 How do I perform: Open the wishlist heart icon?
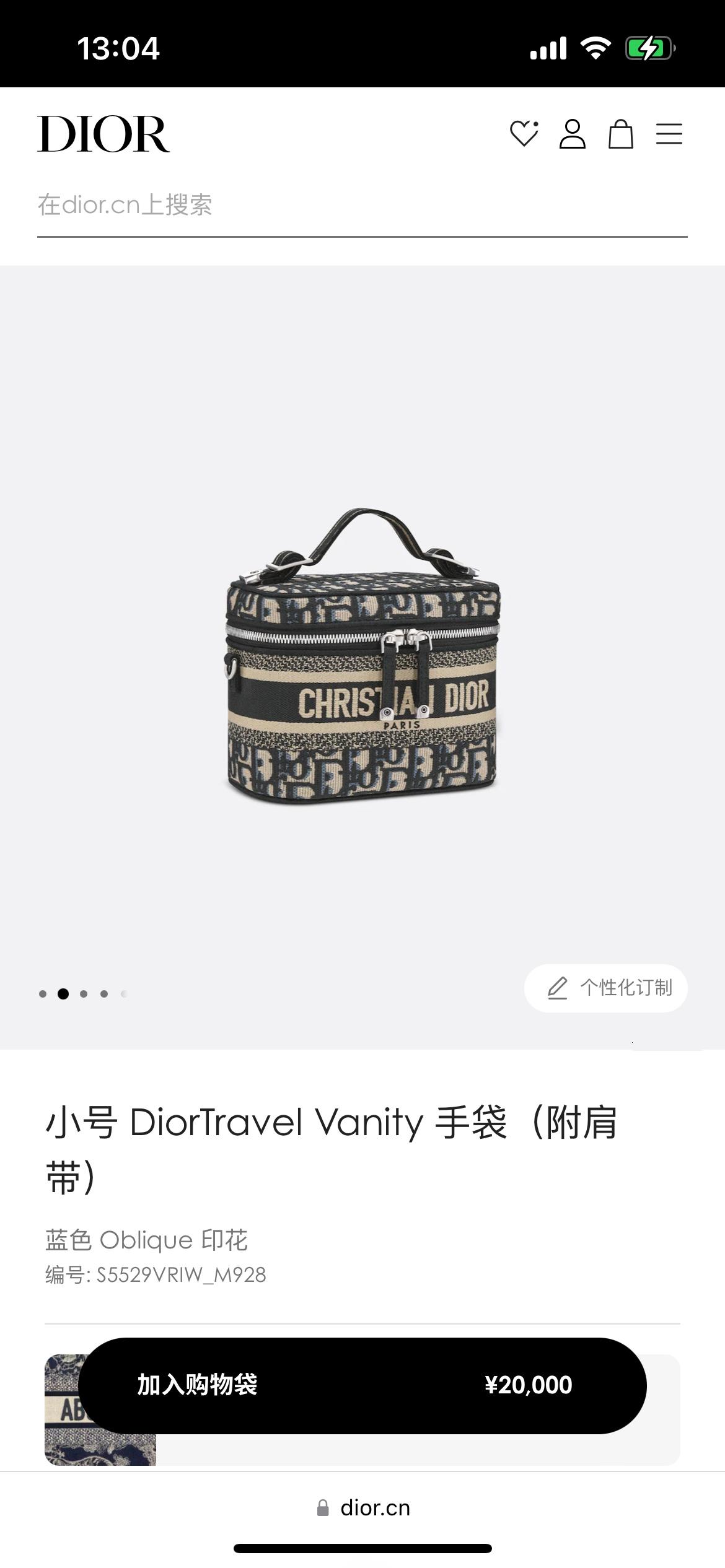point(524,134)
